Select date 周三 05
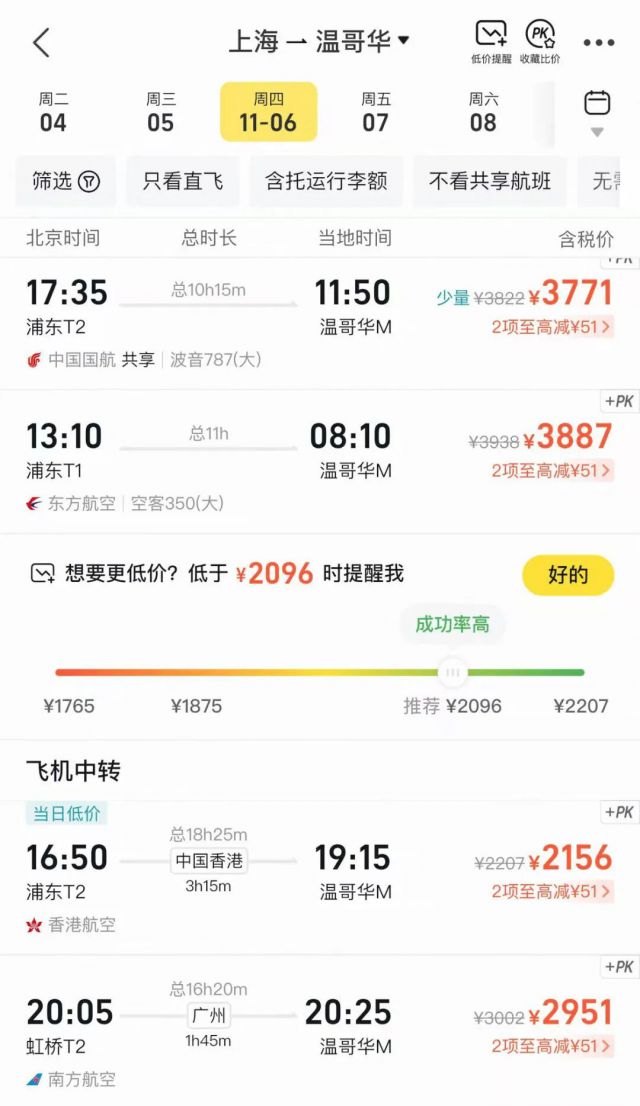The image size is (640, 1106). click(x=161, y=112)
